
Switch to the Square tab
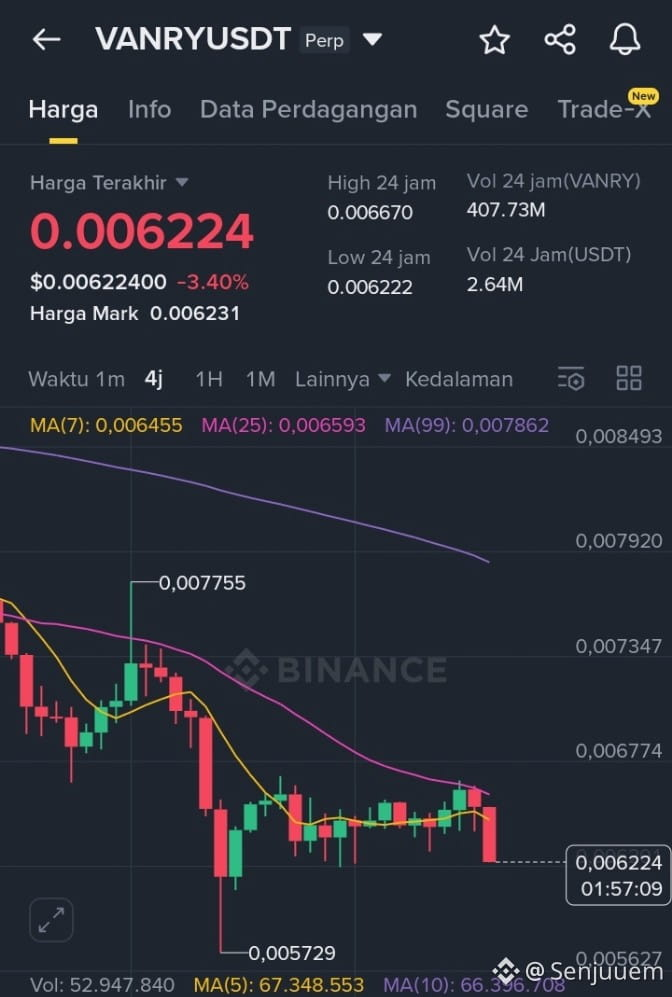click(486, 110)
